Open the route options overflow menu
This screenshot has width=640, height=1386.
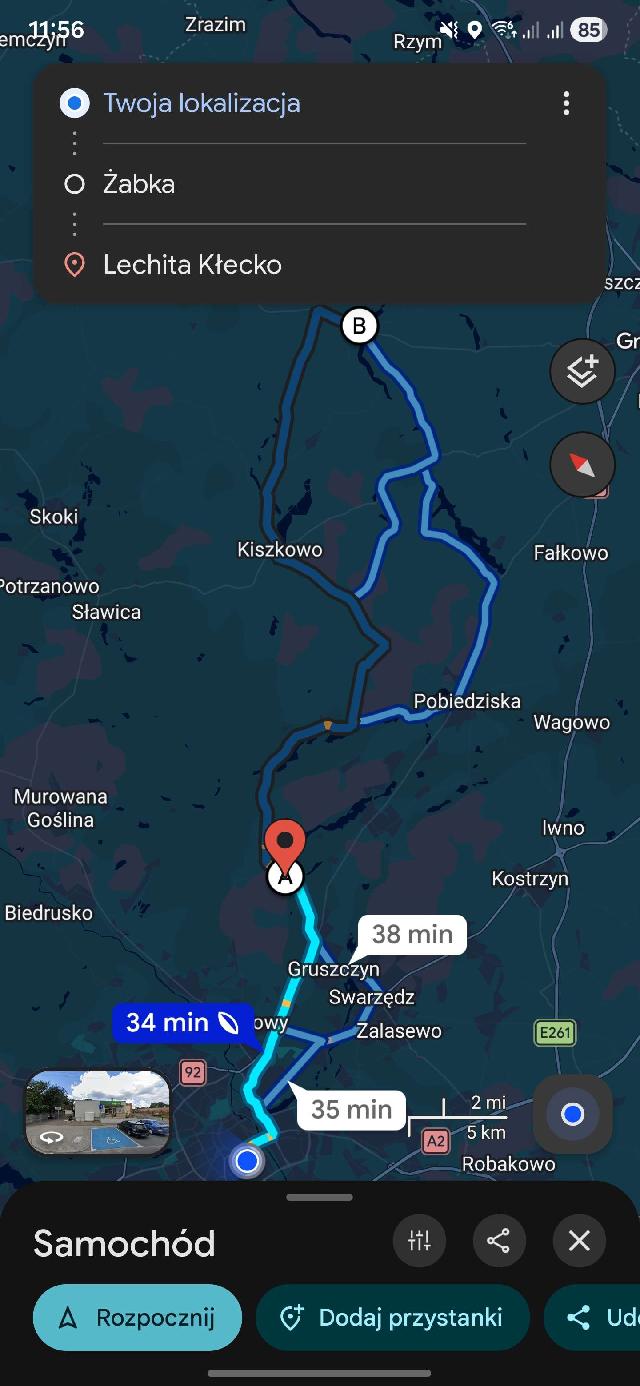pyautogui.click(x=566, y=103)
